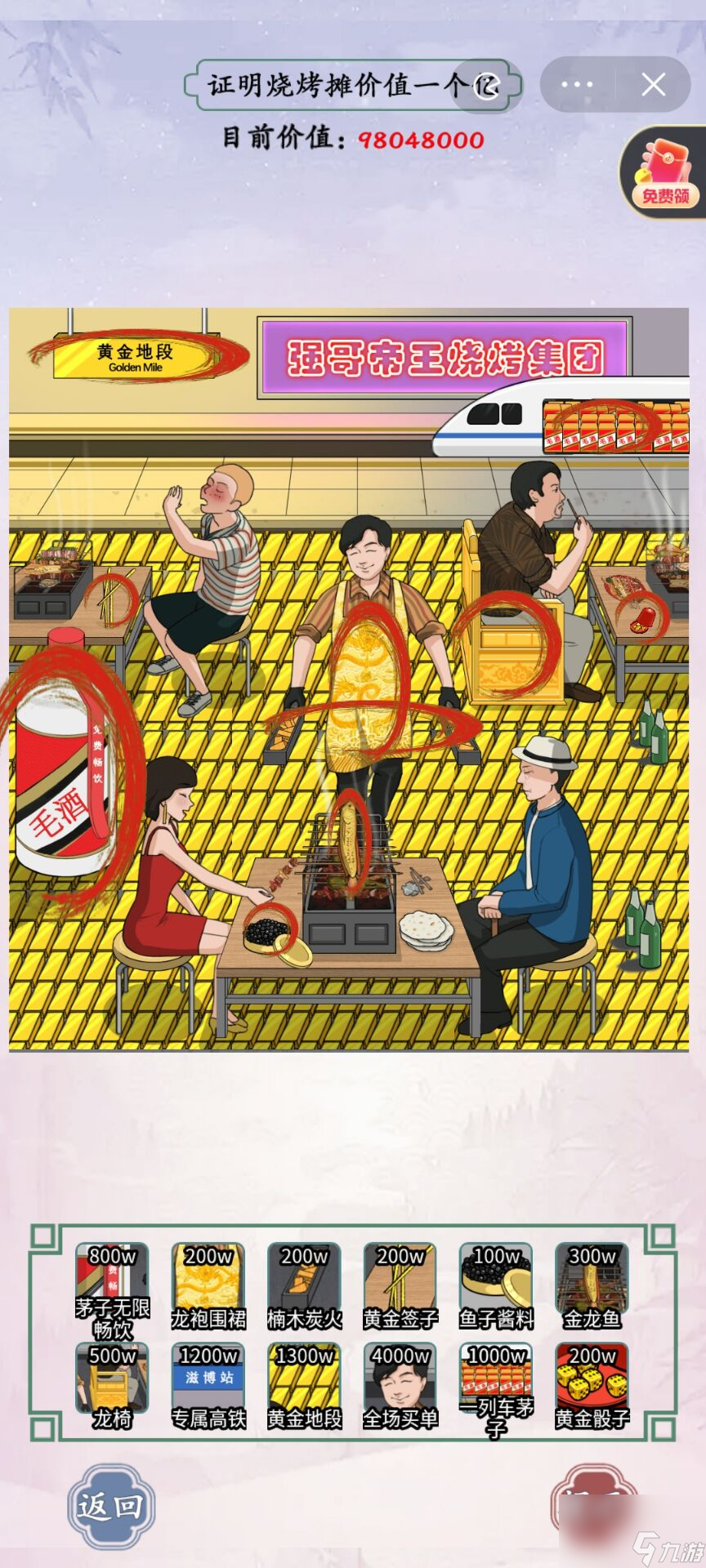706x1568 pixels.
Task: Go back with the 返回 button
Action: [111, 1507]
